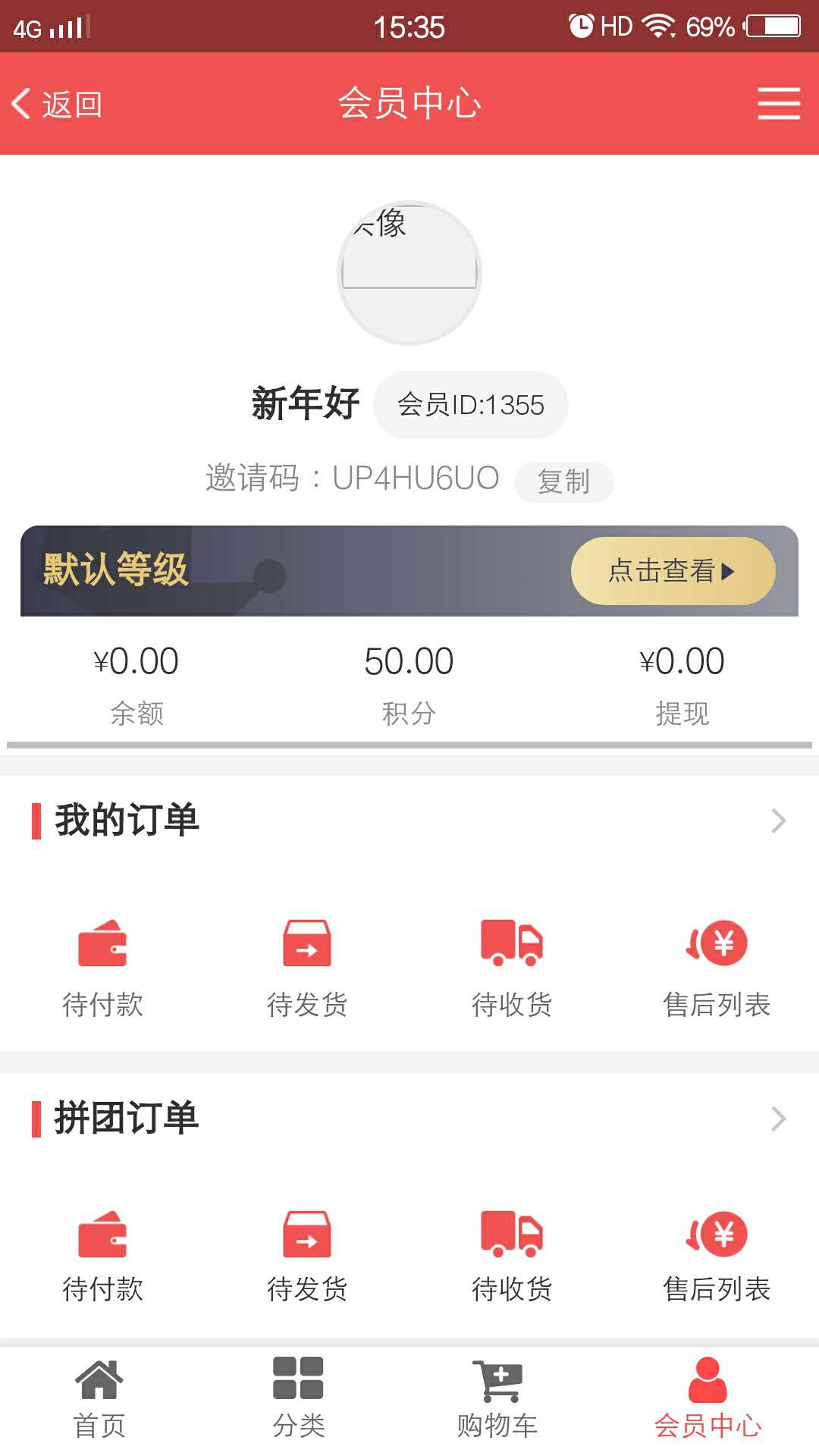Open the 我的订单 list

778,821
